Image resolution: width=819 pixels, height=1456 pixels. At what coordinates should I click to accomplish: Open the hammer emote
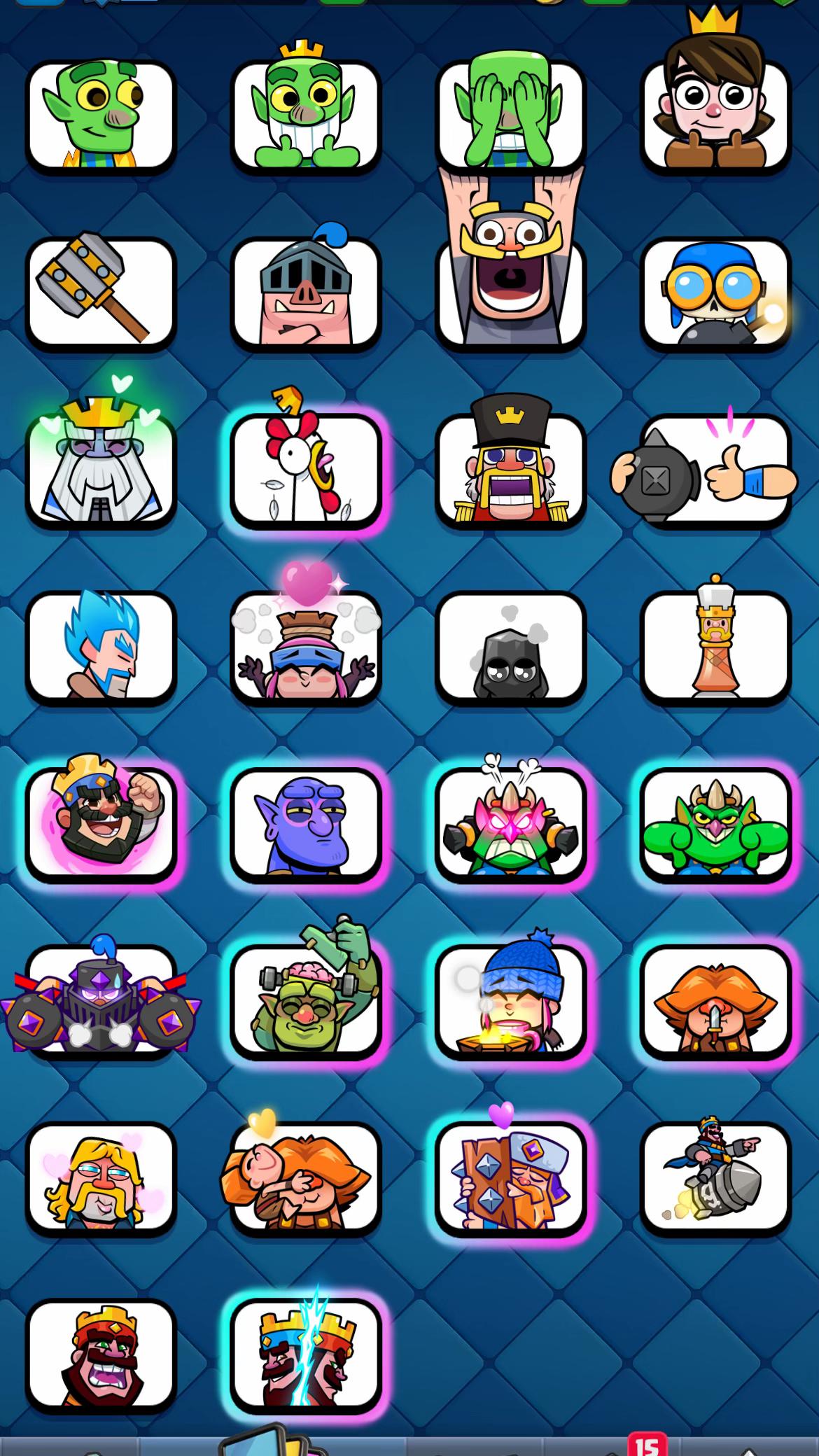(101, 293)
